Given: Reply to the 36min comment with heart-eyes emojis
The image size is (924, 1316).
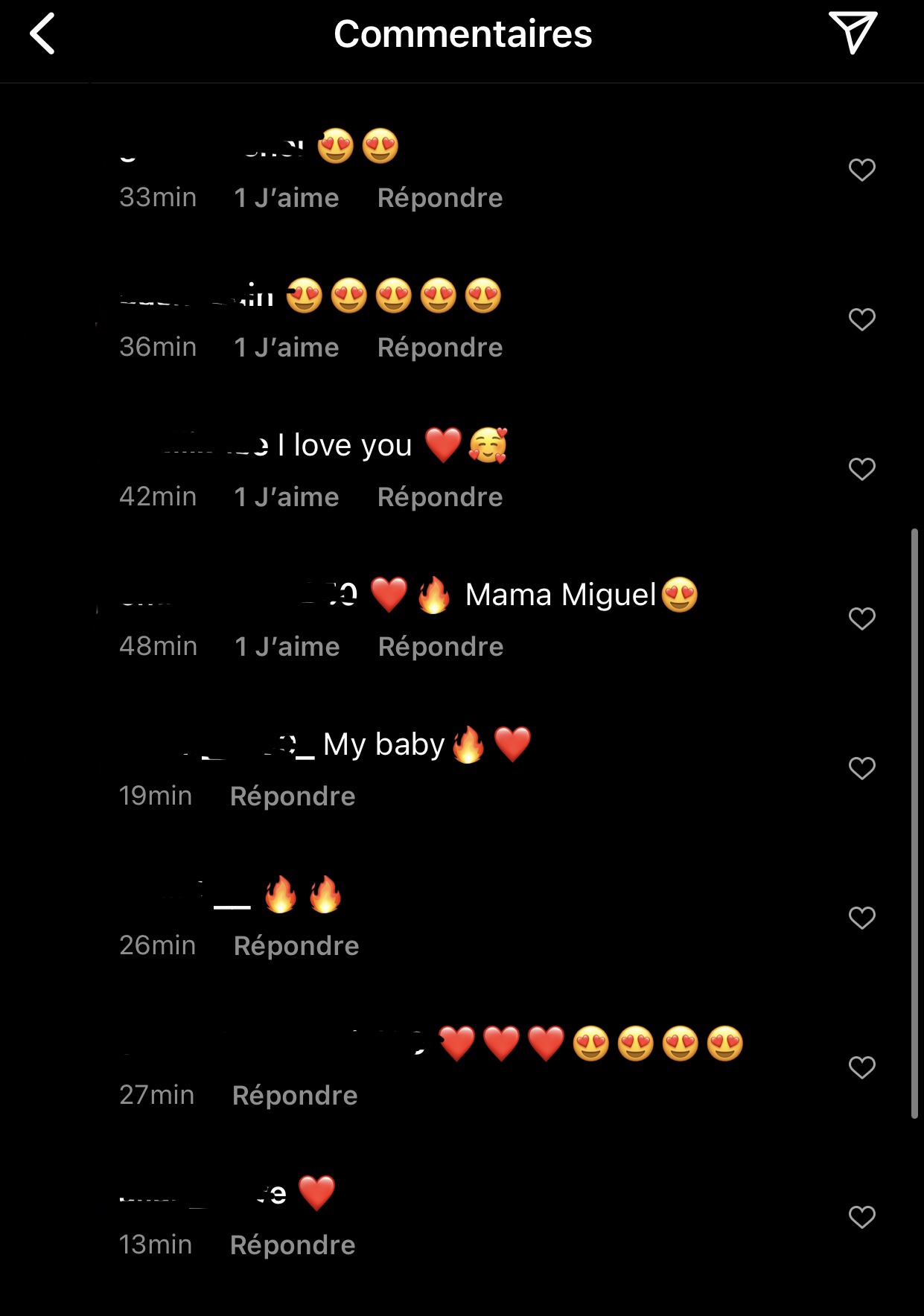Looking at the screenshot, I should click(439, 348).
